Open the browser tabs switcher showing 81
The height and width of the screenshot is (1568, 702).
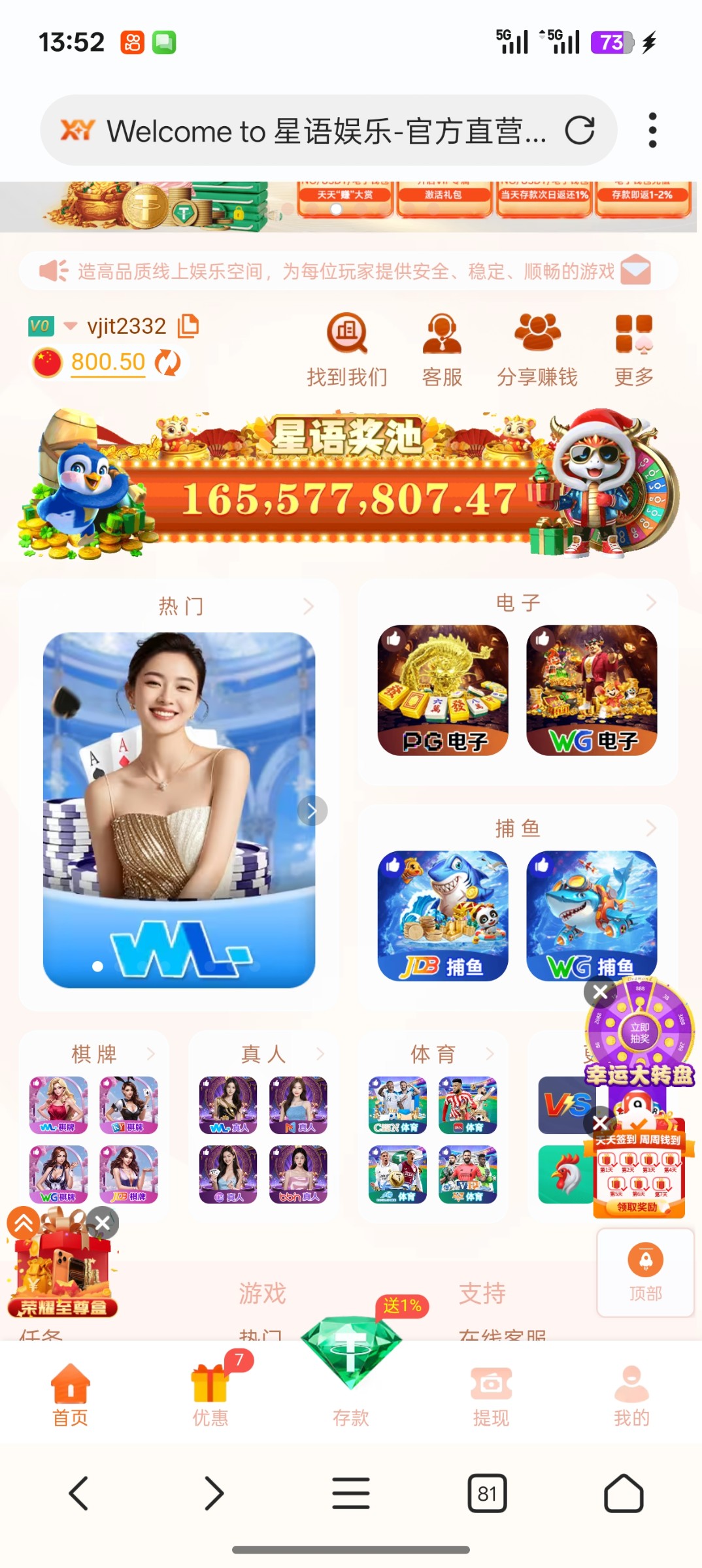pyautogui.click(x=487, y=1494)
